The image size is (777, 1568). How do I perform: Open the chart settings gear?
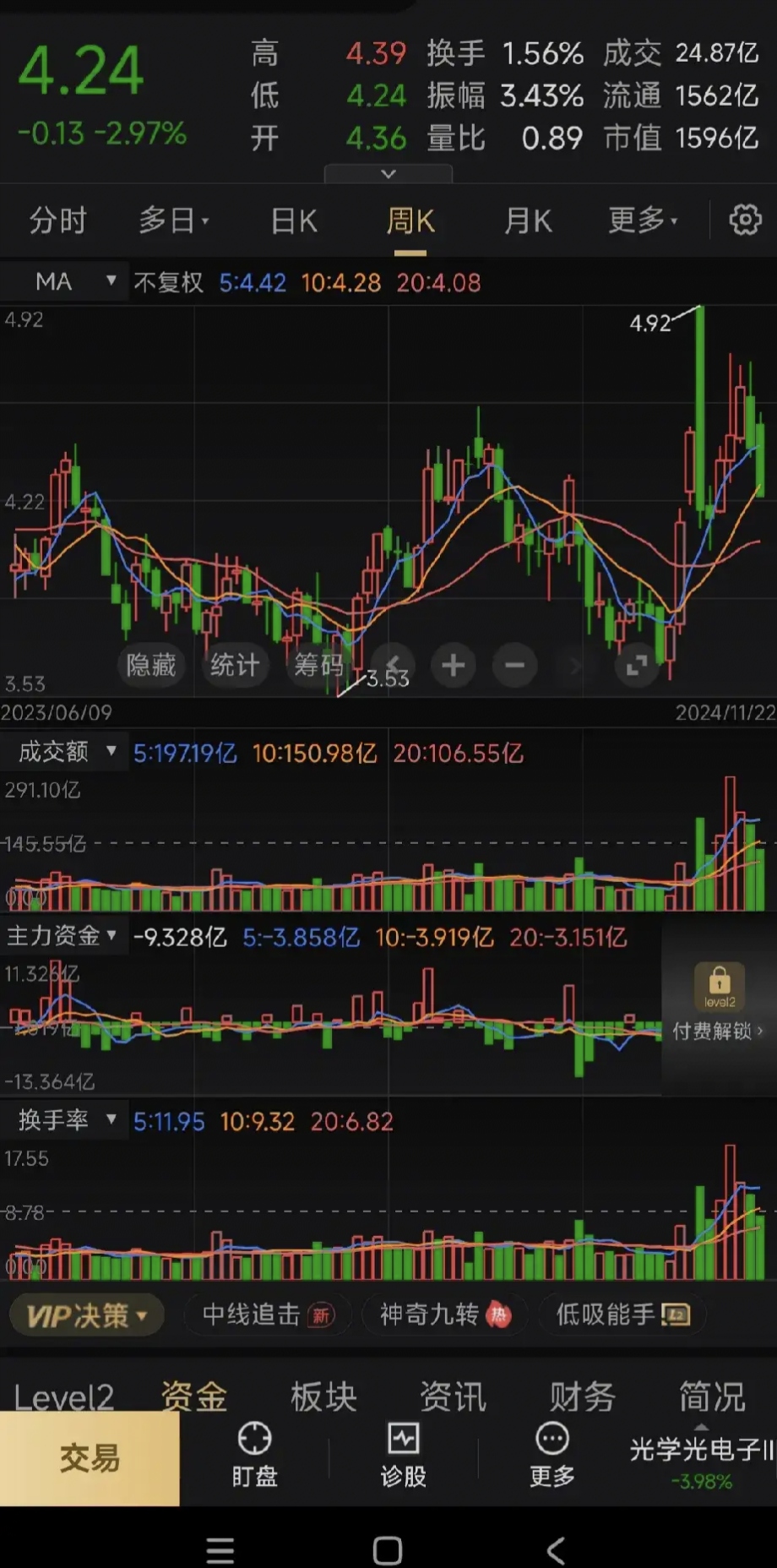click(x=744, y=220)
